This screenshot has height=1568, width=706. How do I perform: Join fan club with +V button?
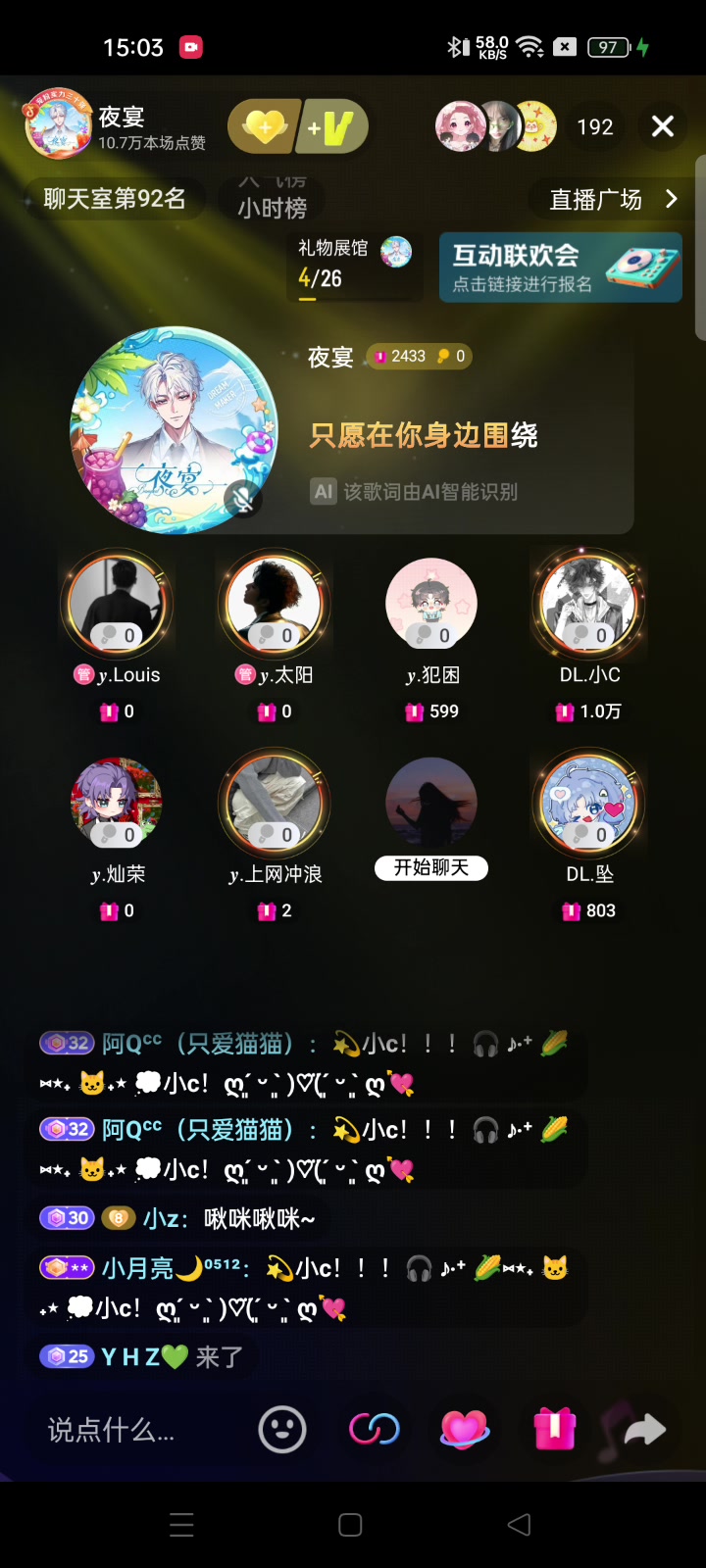331,127
